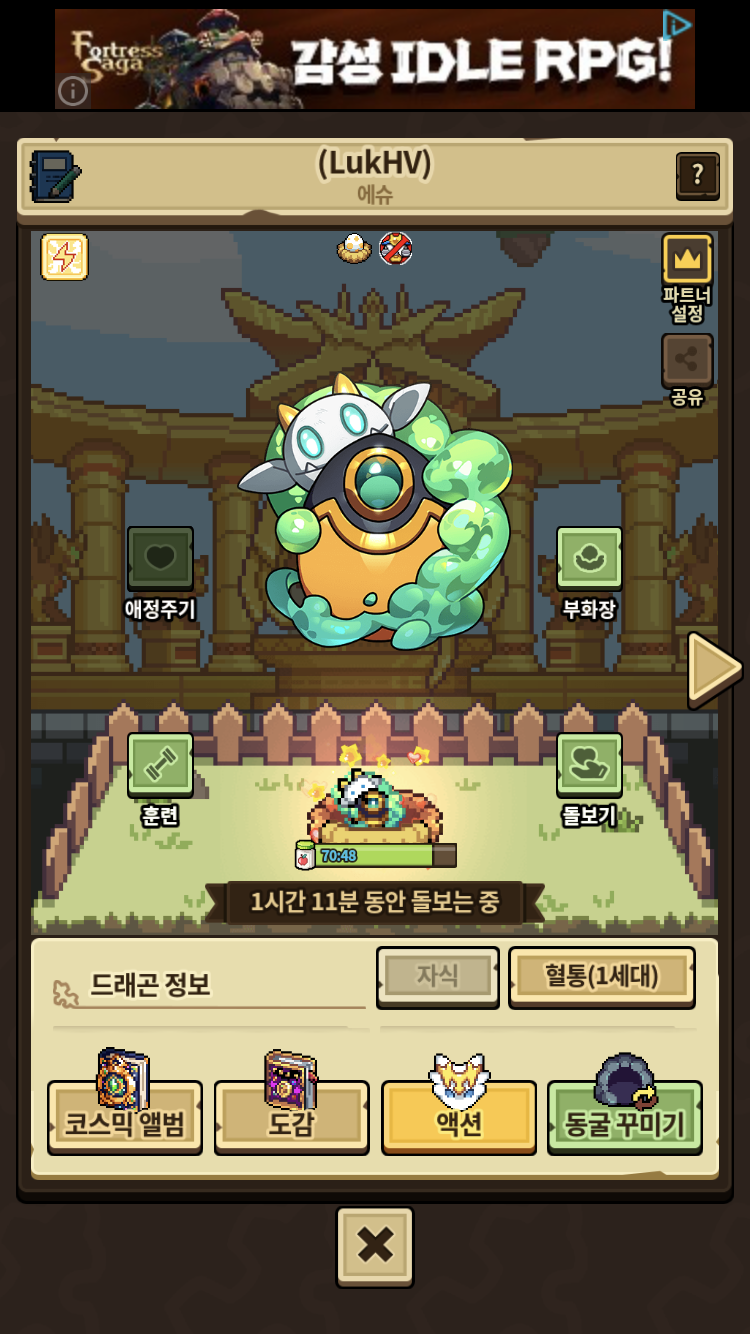Select 애정주기 heart button
Viewport: 750px width, 1334px height.
tap(160, 558)
